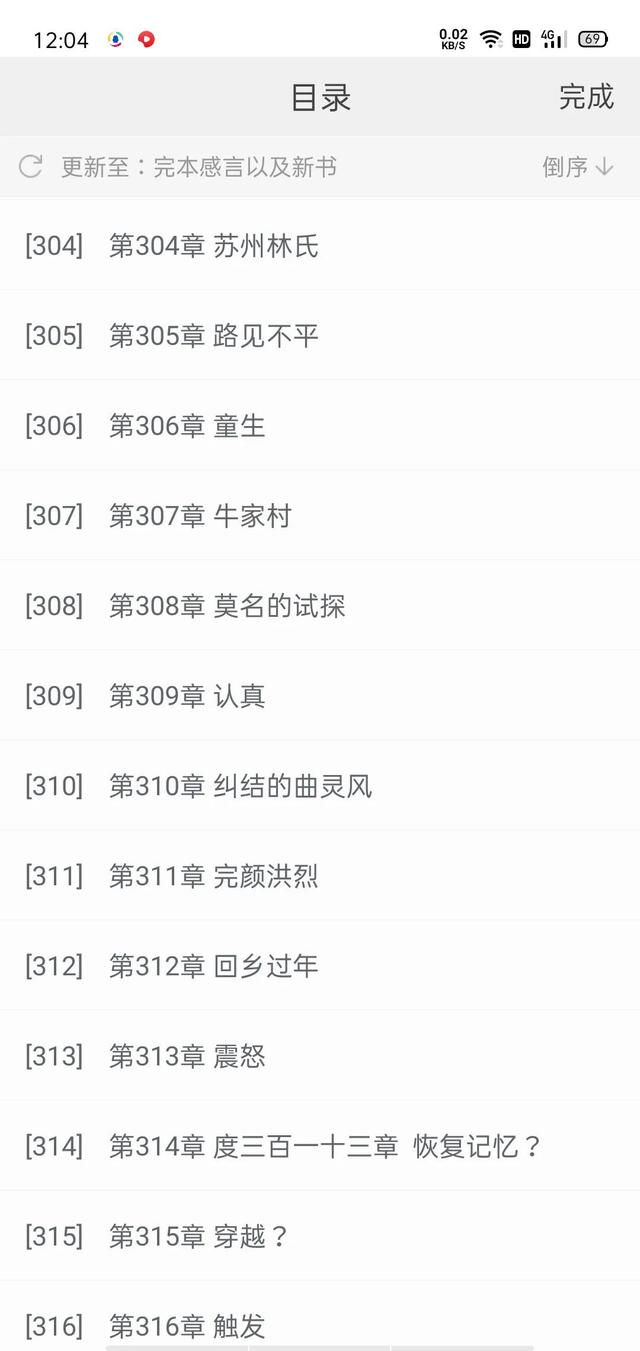The image size is (640, 1351).
Task: Open chapter 312 回乡过年
Action: pyautogui.click(x=320, y=965)
